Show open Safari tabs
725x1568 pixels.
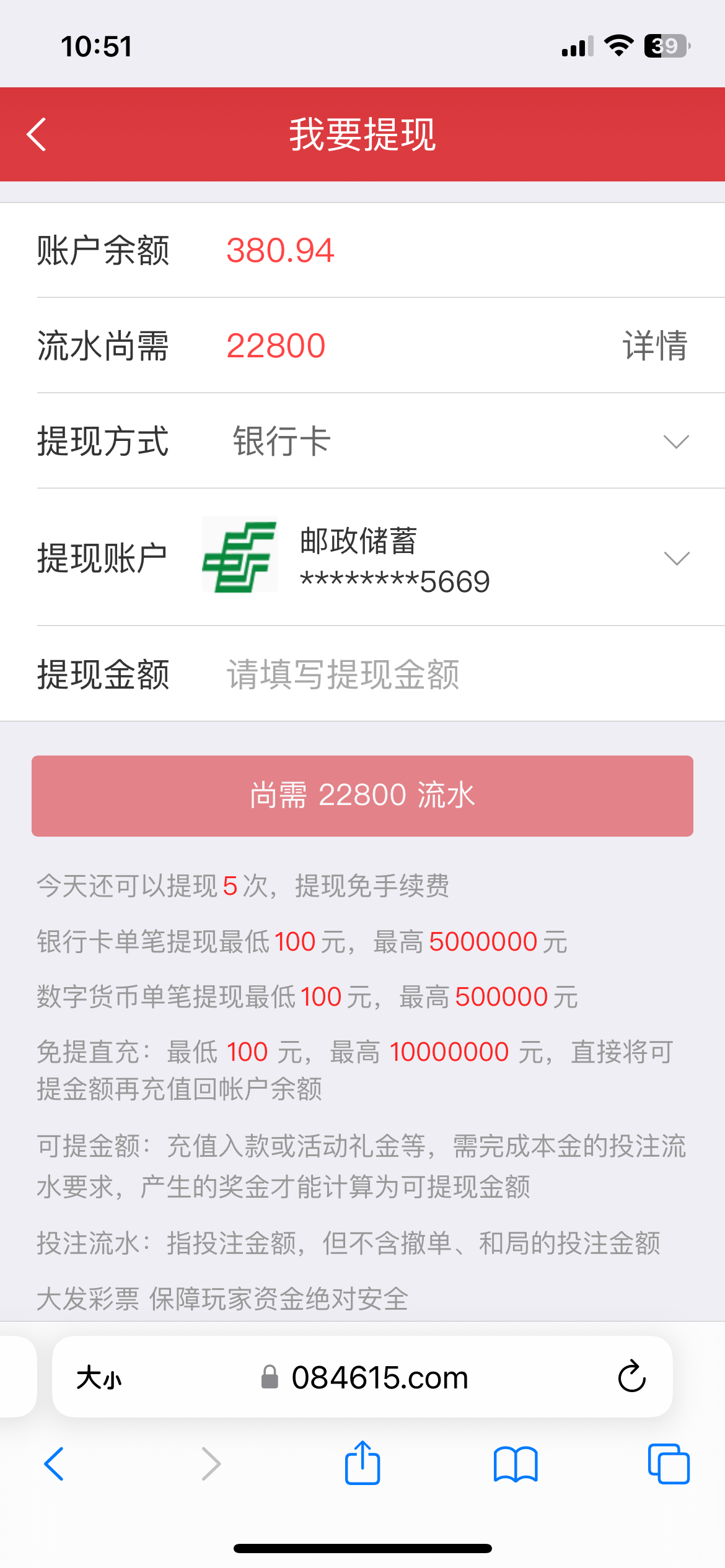[x=668, y=1464]
